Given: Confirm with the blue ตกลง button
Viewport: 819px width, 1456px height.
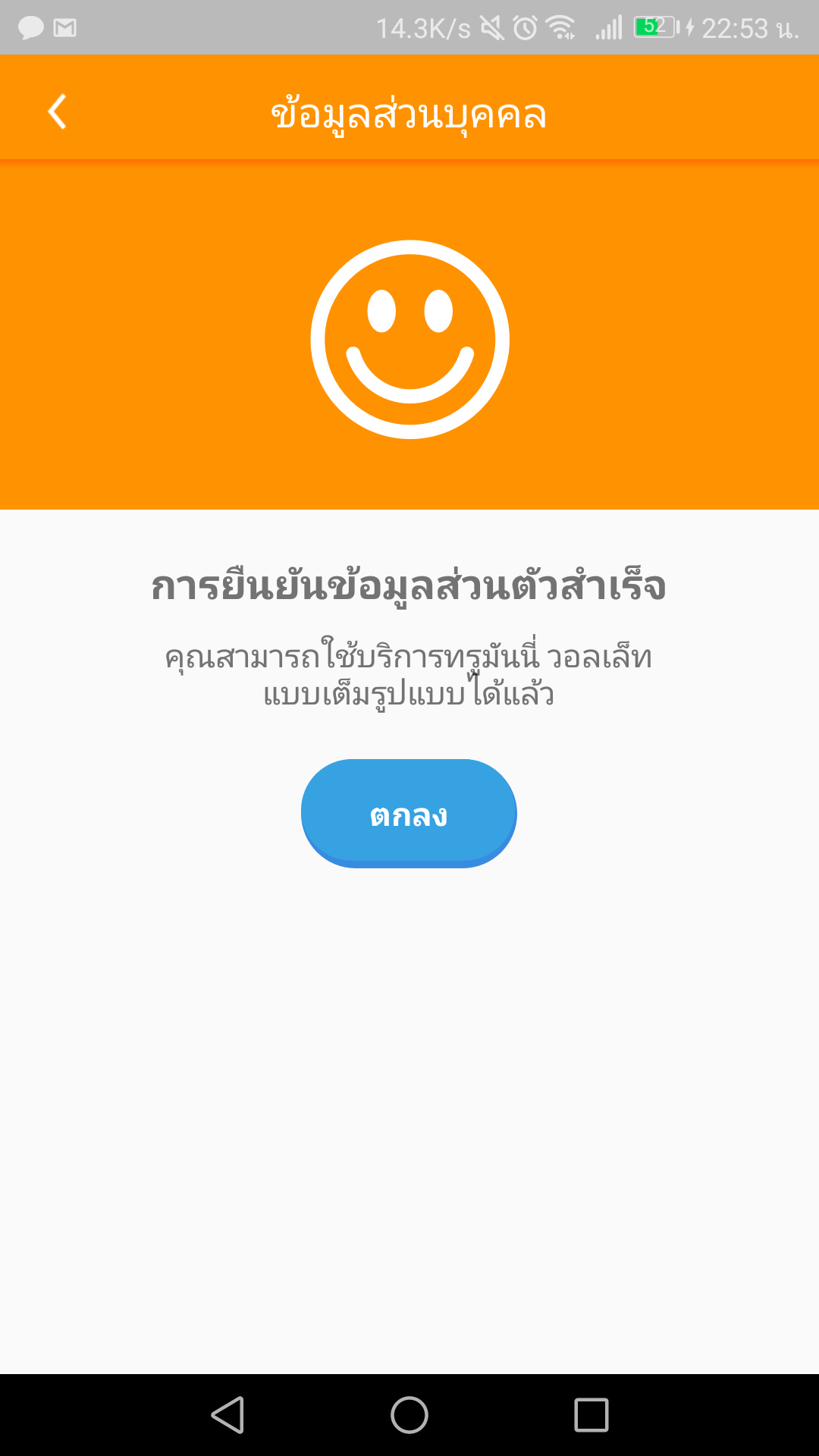Looking at the screenshot, I should [409, 813].
